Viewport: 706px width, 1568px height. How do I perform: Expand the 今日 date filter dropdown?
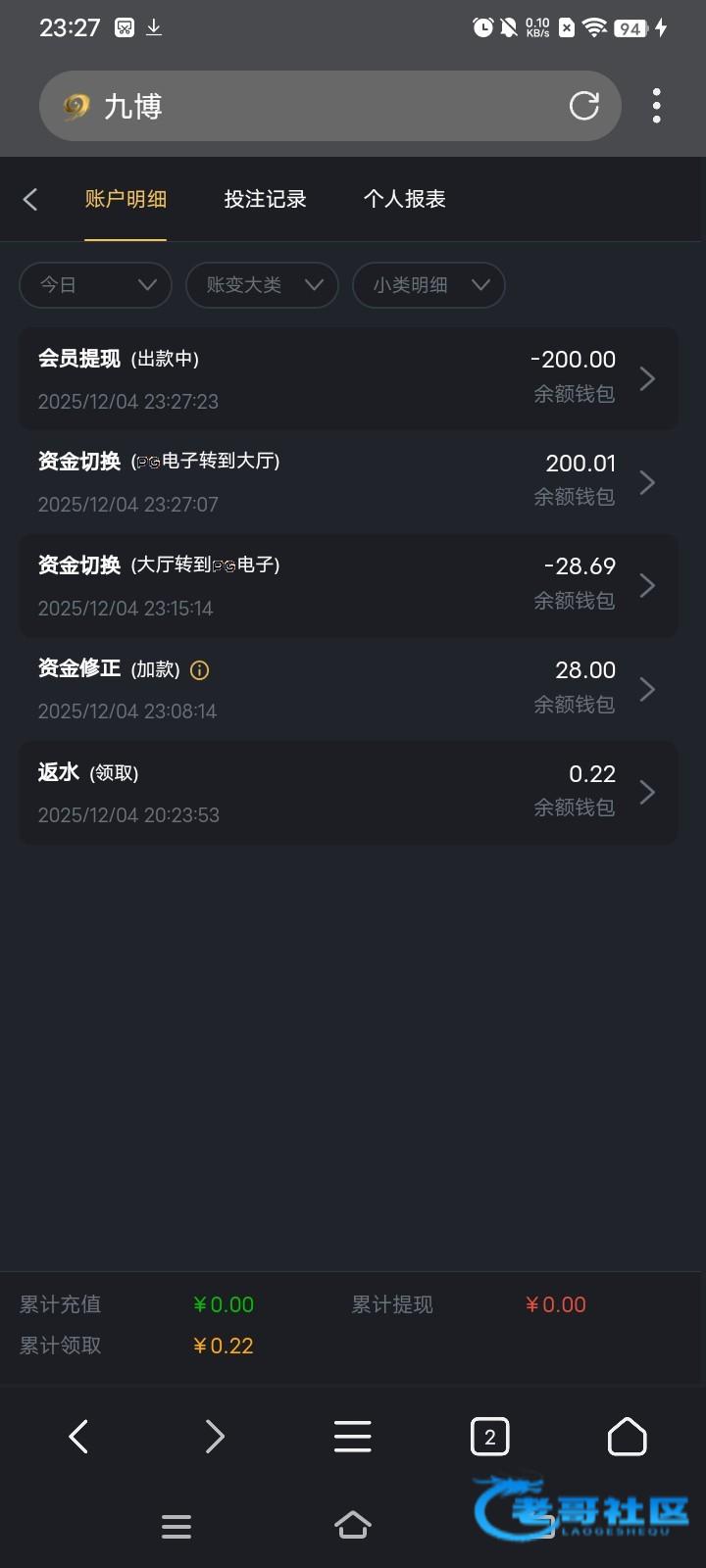(95, 285)
